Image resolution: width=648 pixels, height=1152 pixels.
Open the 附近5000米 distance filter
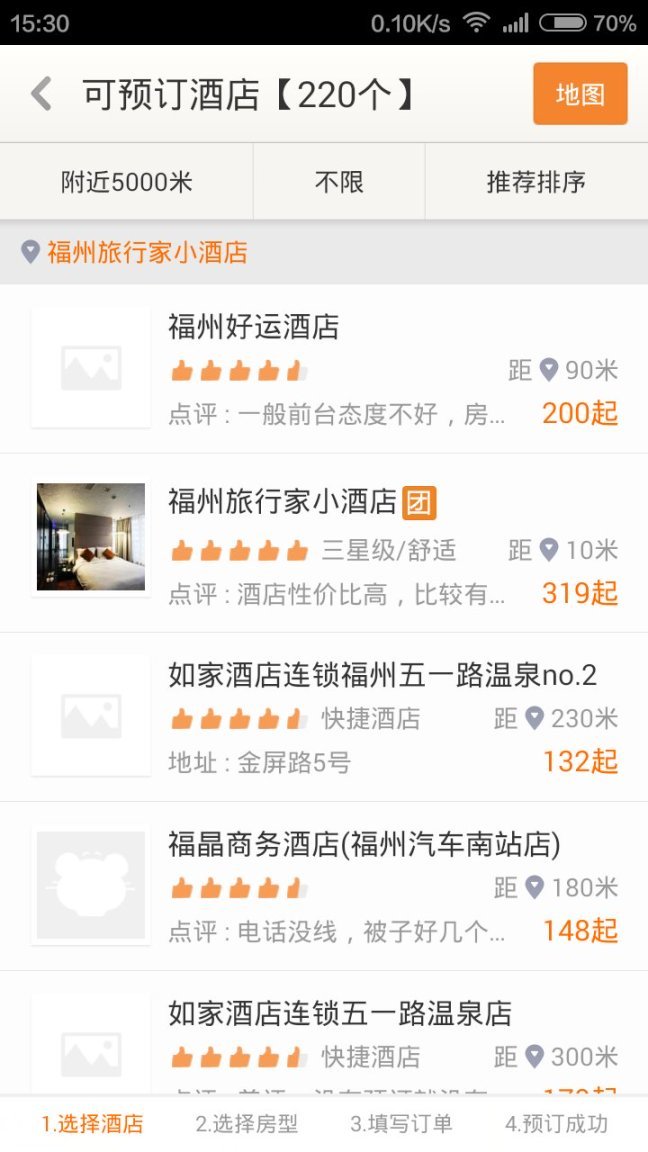[x=126, y=182]
